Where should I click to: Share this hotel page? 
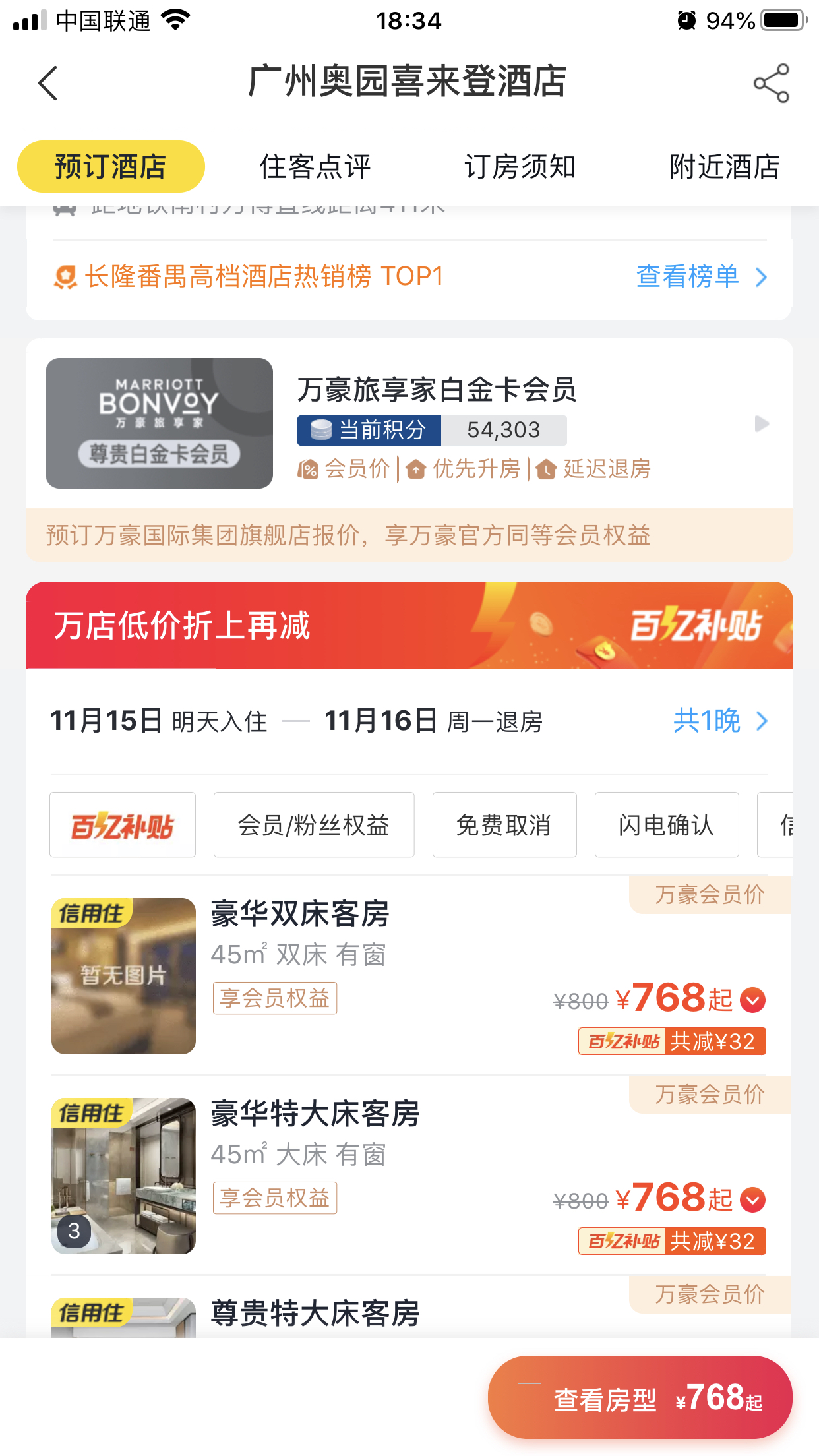[x=771, y=83]
